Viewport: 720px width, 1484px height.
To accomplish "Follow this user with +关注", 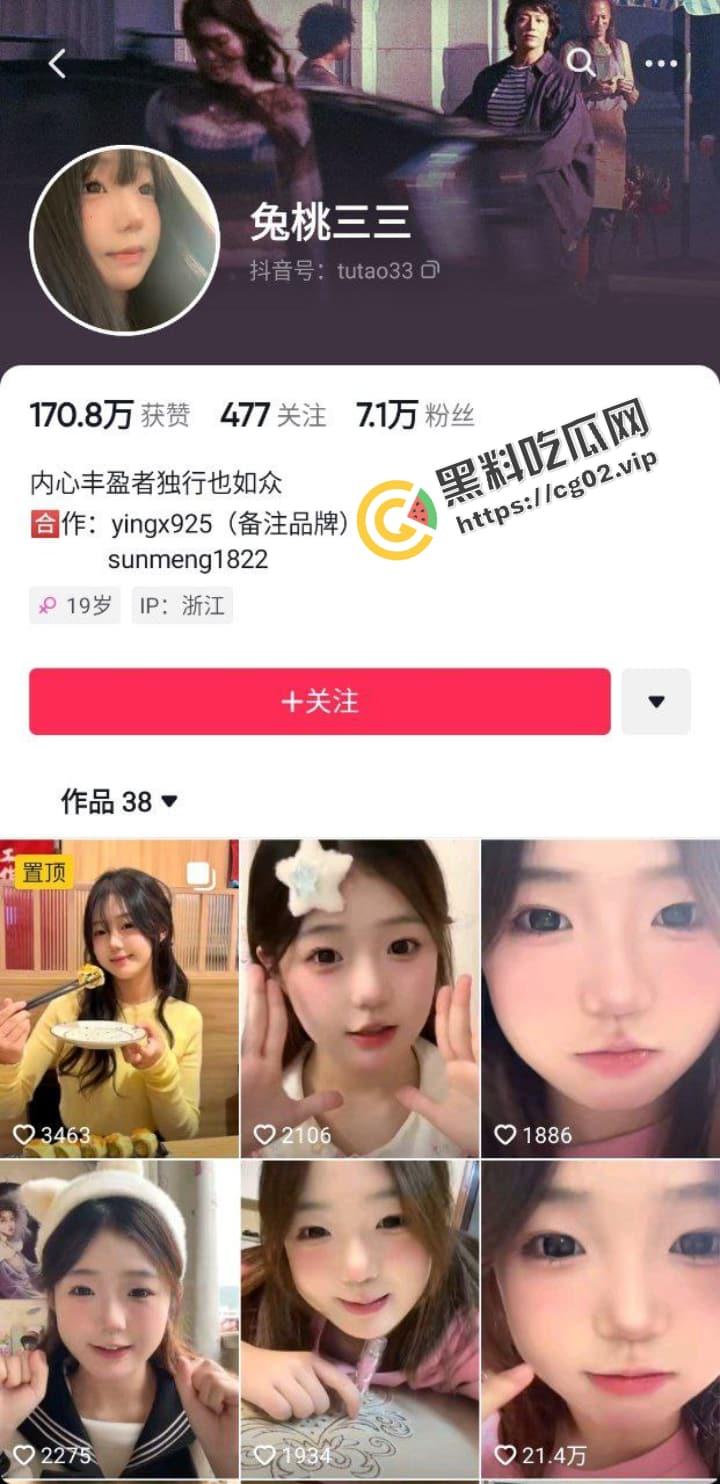I will point(319,702).
